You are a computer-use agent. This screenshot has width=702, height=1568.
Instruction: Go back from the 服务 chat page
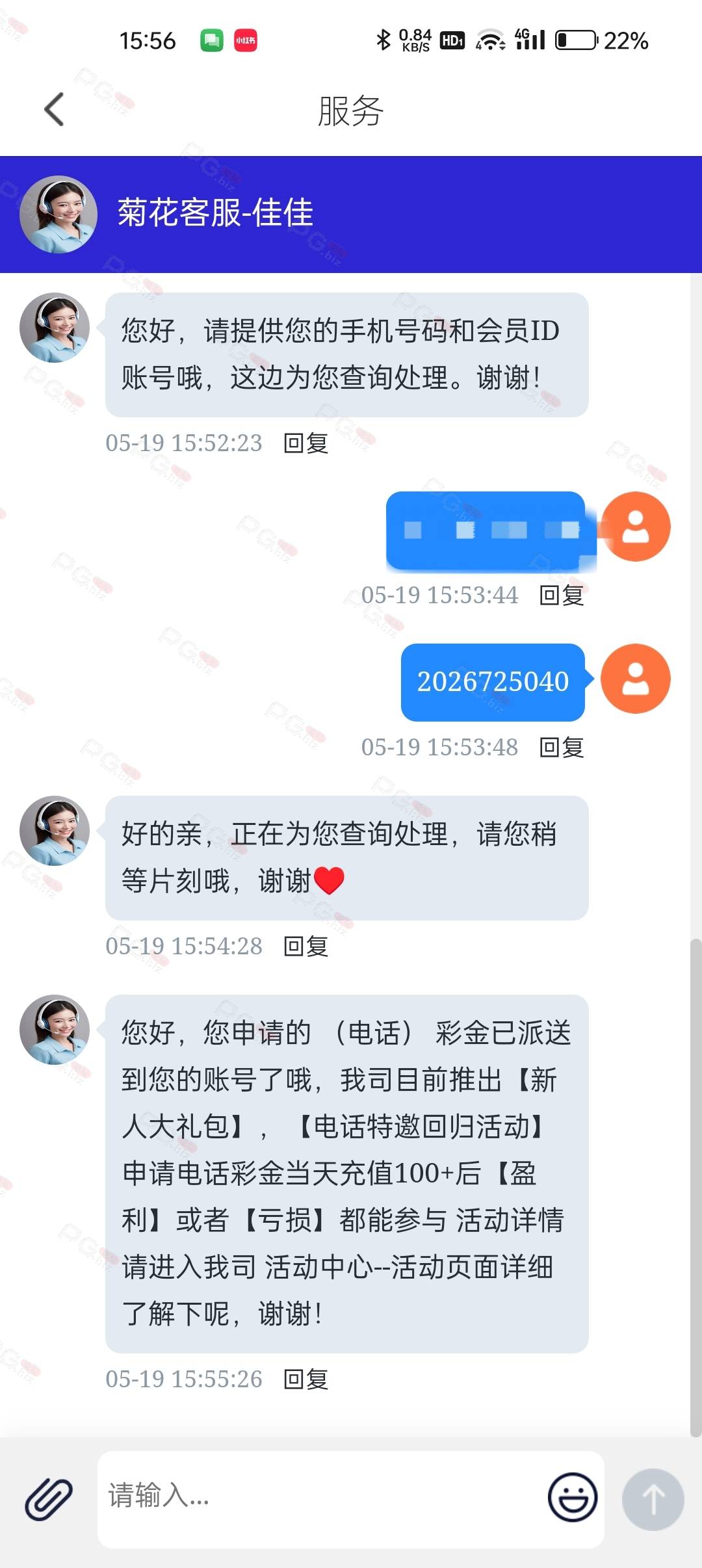pyautogui.click(x=55, y=109)
